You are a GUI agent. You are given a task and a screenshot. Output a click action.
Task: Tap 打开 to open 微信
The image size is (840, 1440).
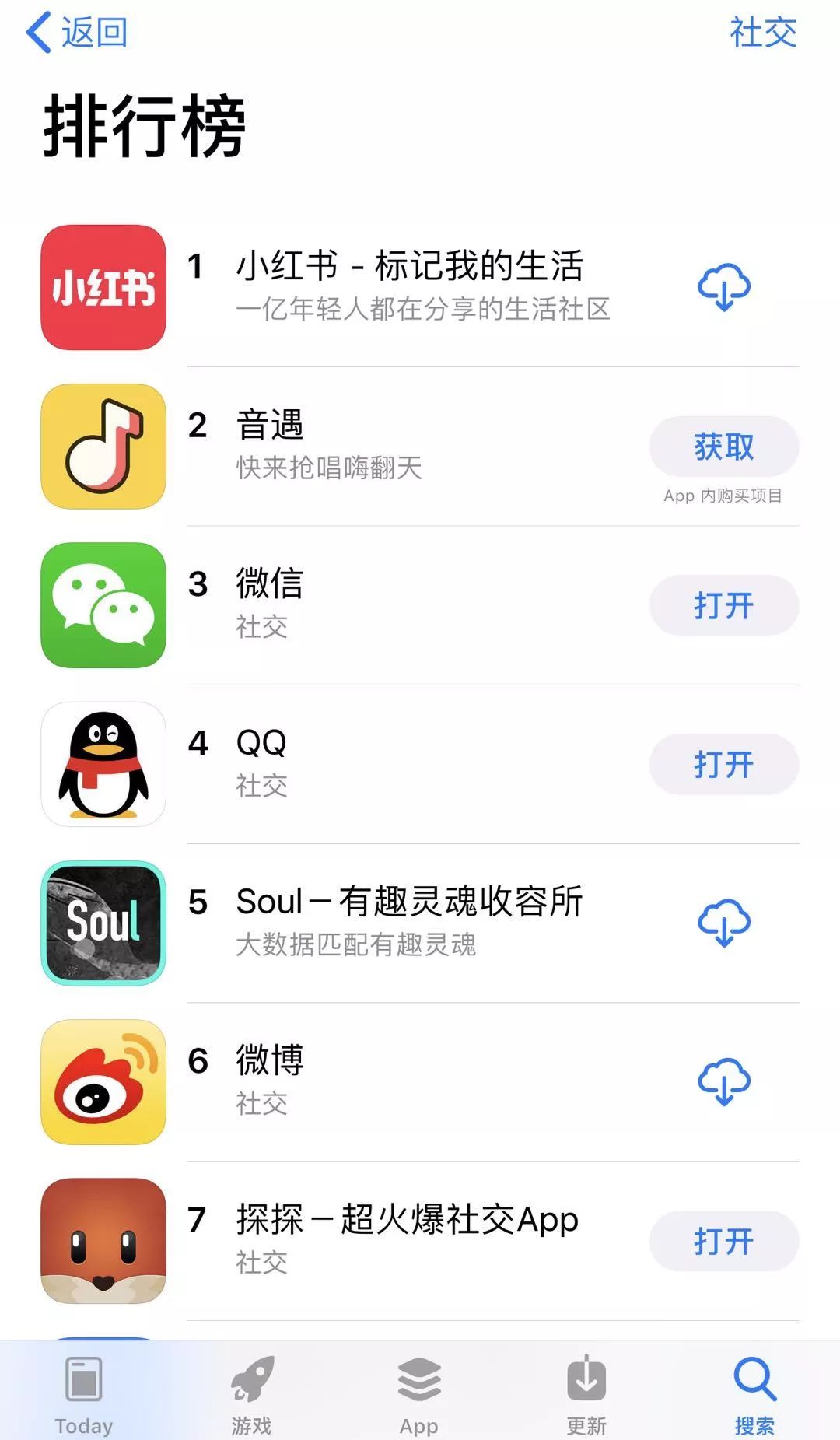point(723,605)
